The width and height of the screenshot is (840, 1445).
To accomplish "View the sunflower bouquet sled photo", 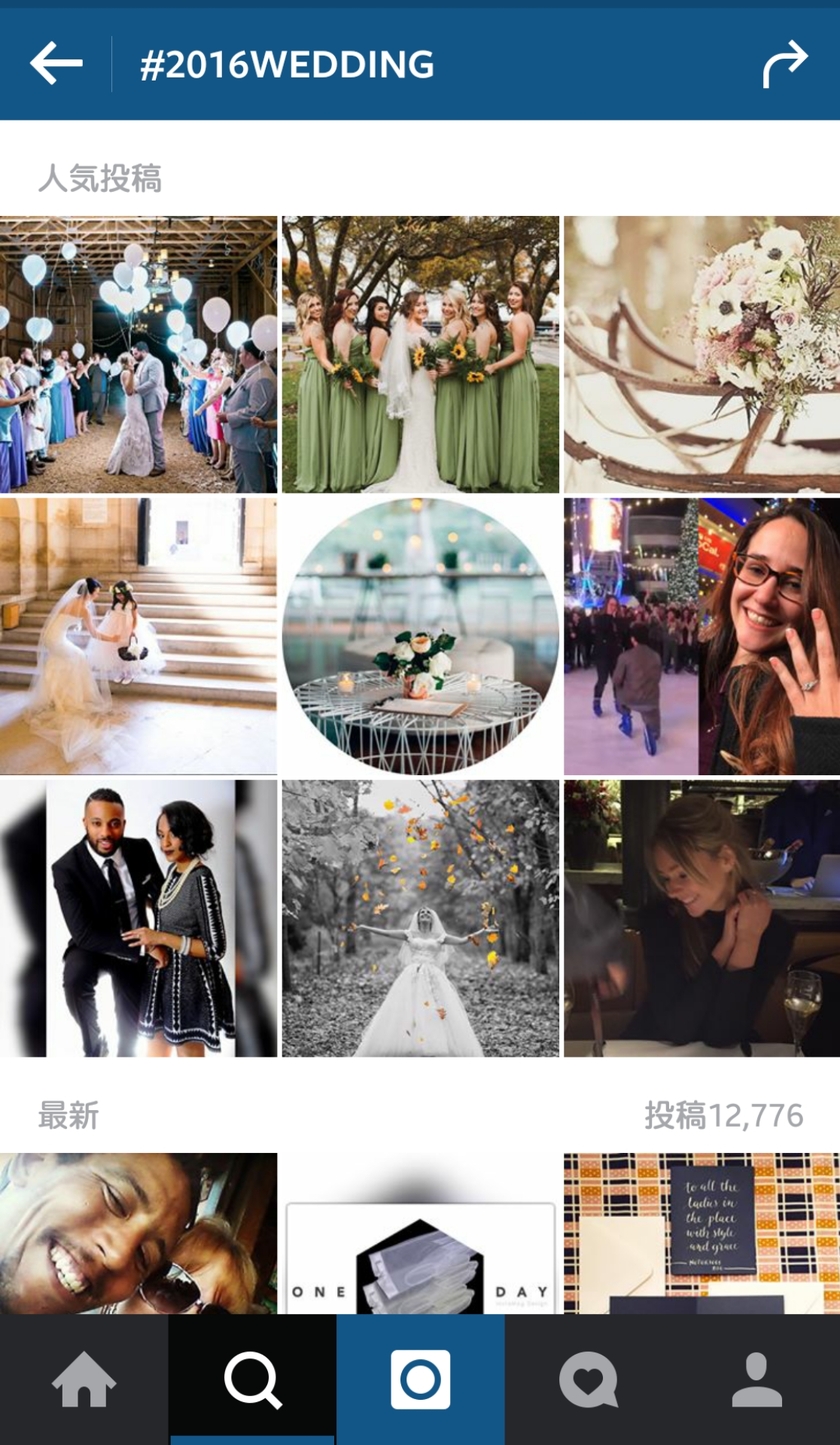I will [702, 352].
